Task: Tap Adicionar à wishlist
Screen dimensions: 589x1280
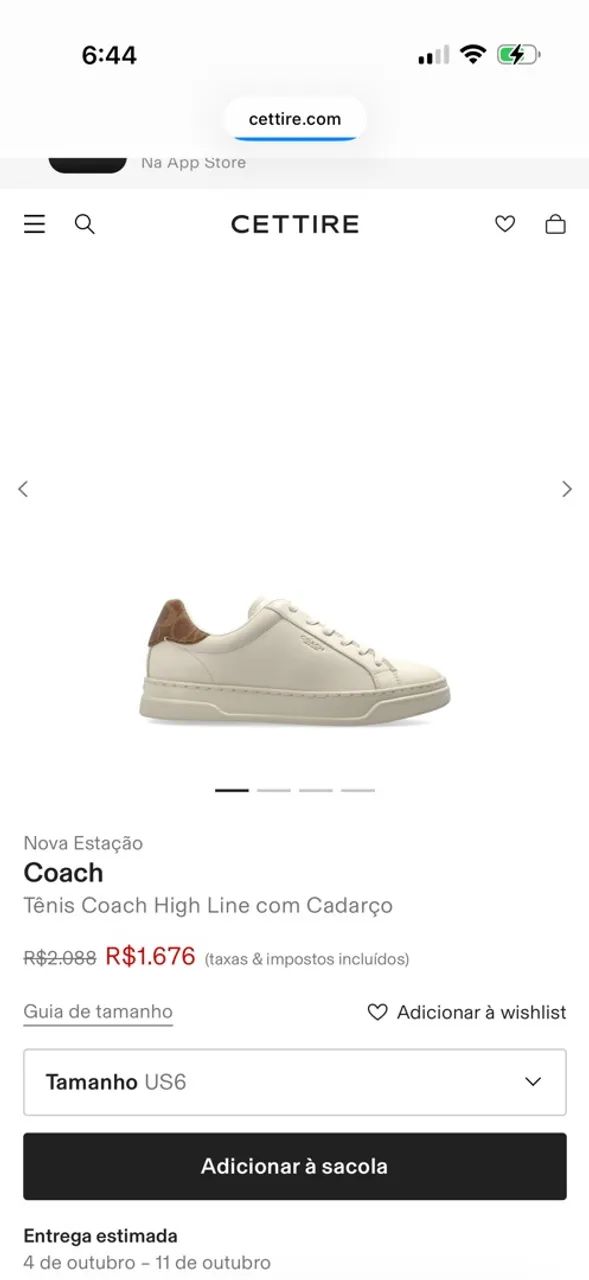Action: (467, 1012)
